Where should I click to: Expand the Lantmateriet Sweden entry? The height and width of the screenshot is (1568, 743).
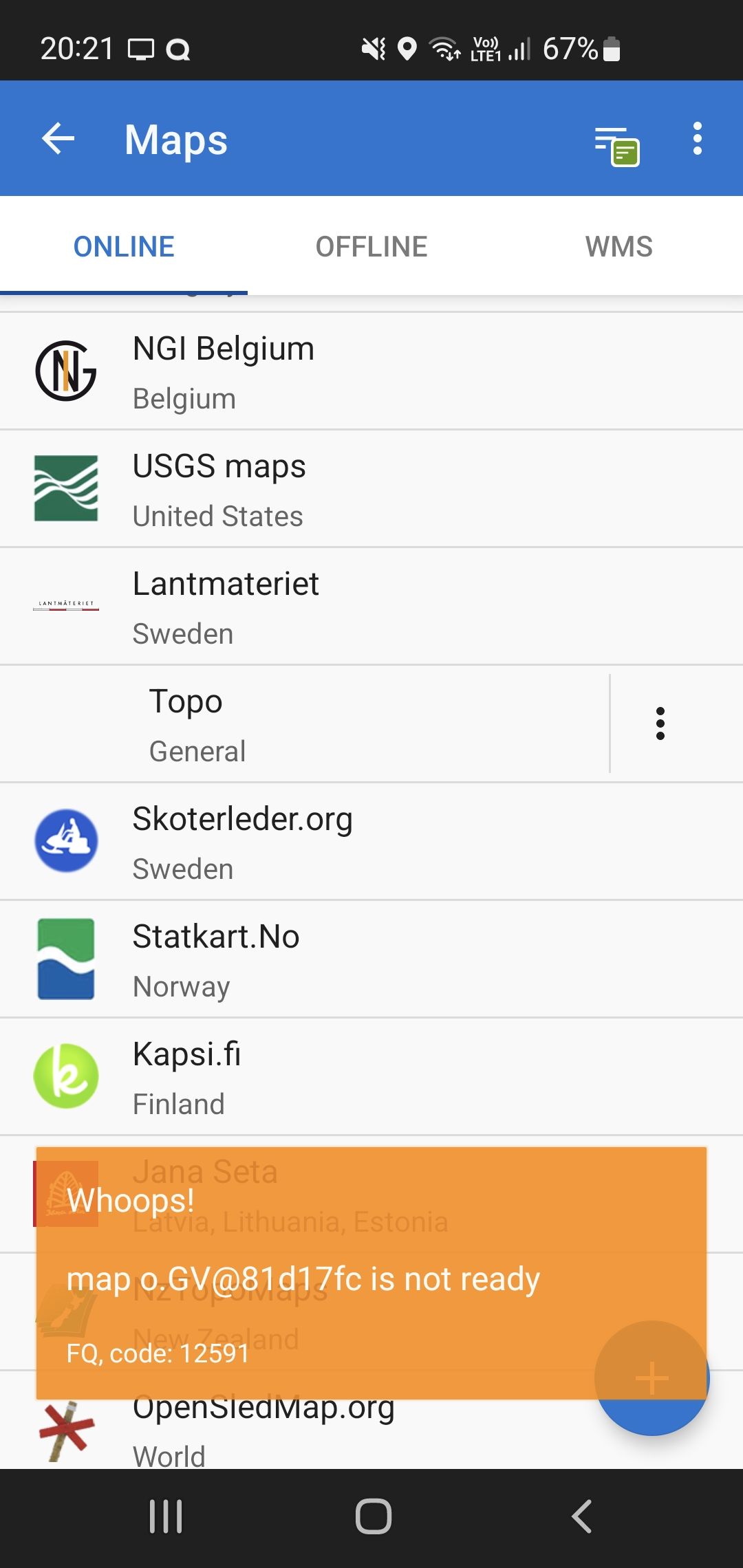(x=371, y=607)
